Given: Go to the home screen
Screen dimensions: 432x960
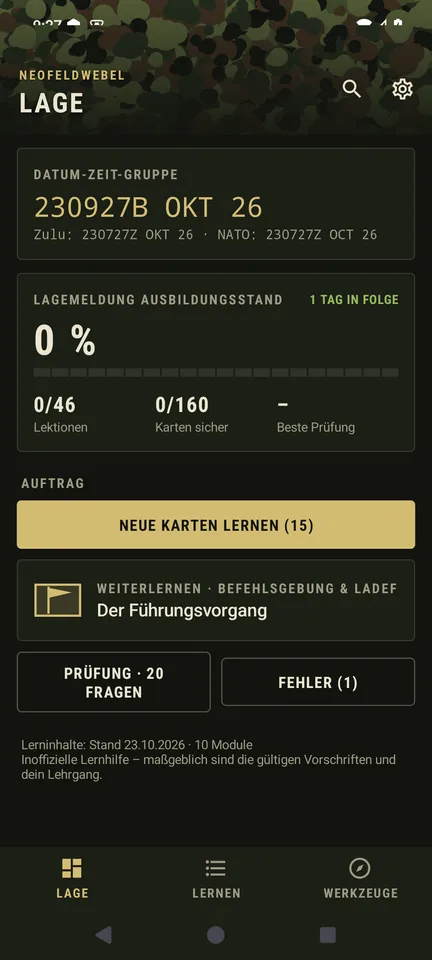Looking at the screenshot, I should (215, 934).
